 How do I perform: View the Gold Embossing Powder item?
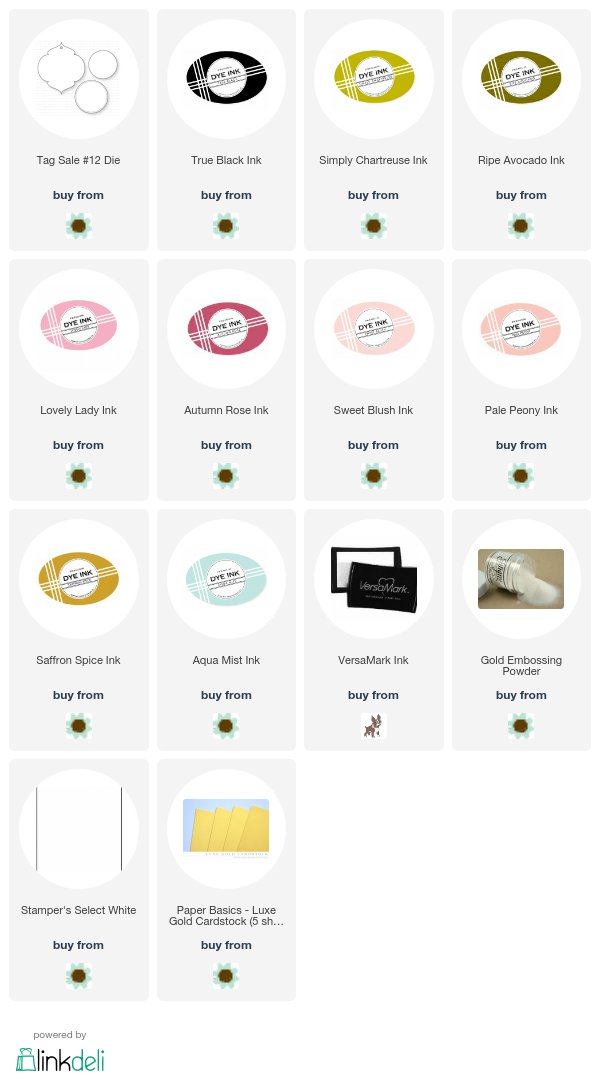click(521, 579)
